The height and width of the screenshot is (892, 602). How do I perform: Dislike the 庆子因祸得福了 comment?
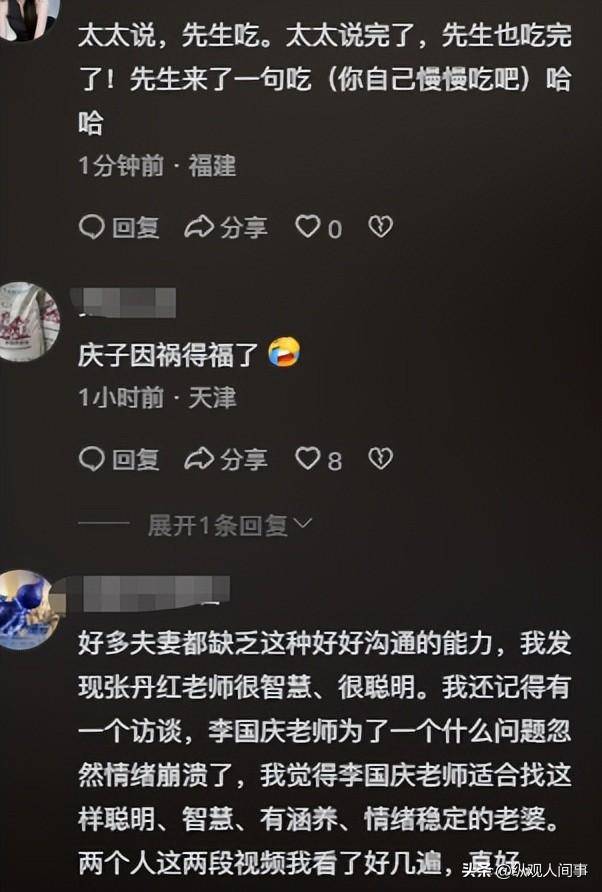380,459
